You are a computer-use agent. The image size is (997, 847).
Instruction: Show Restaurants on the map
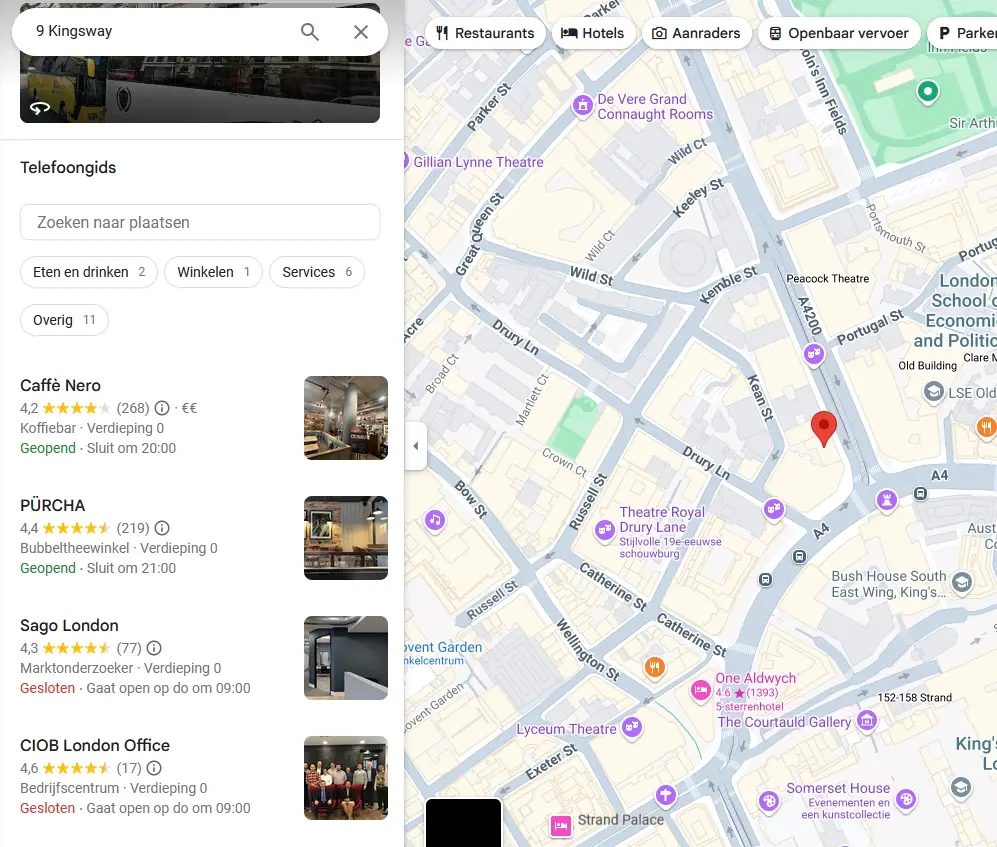(485, 33)
